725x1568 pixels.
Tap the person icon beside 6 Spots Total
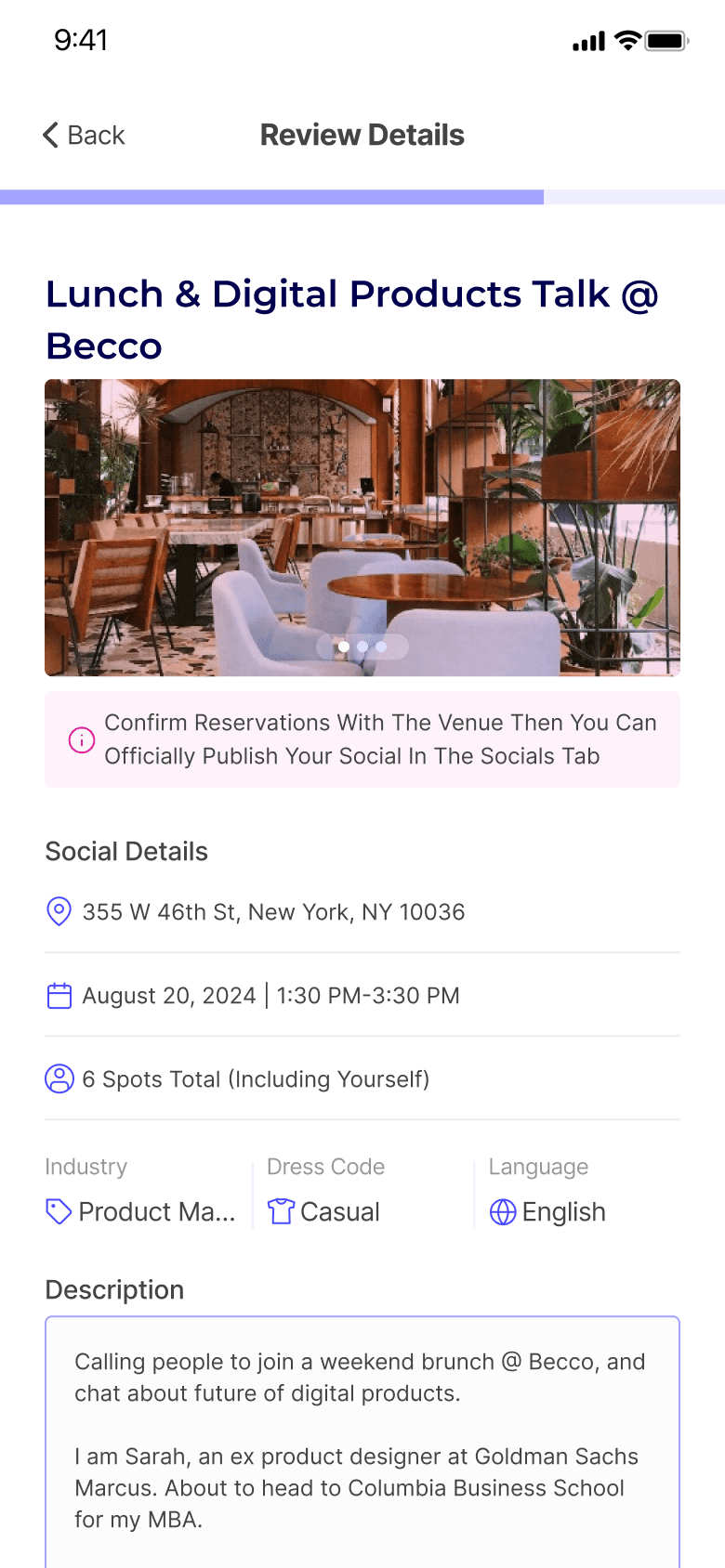point(59,1078)
